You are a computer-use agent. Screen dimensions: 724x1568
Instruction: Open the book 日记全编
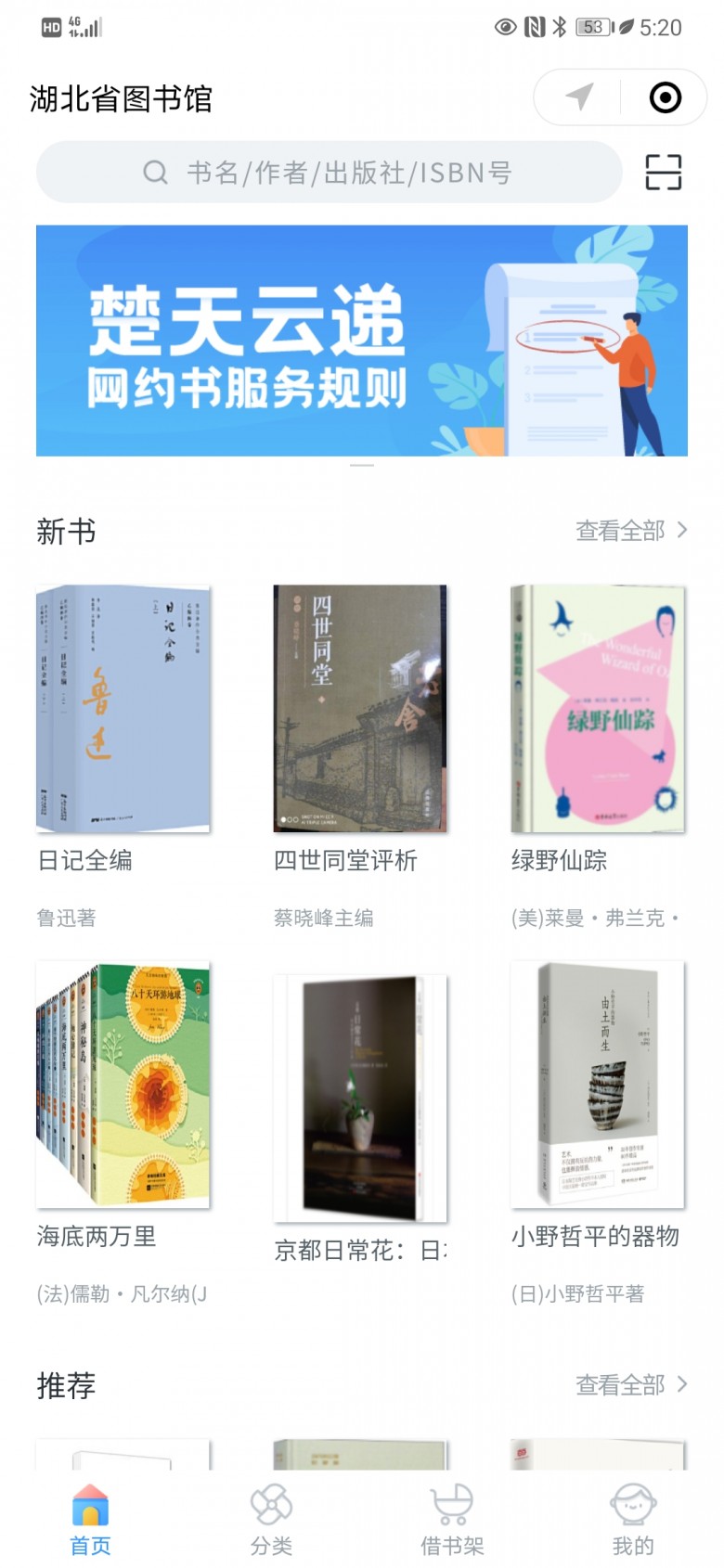pos(123,710)
